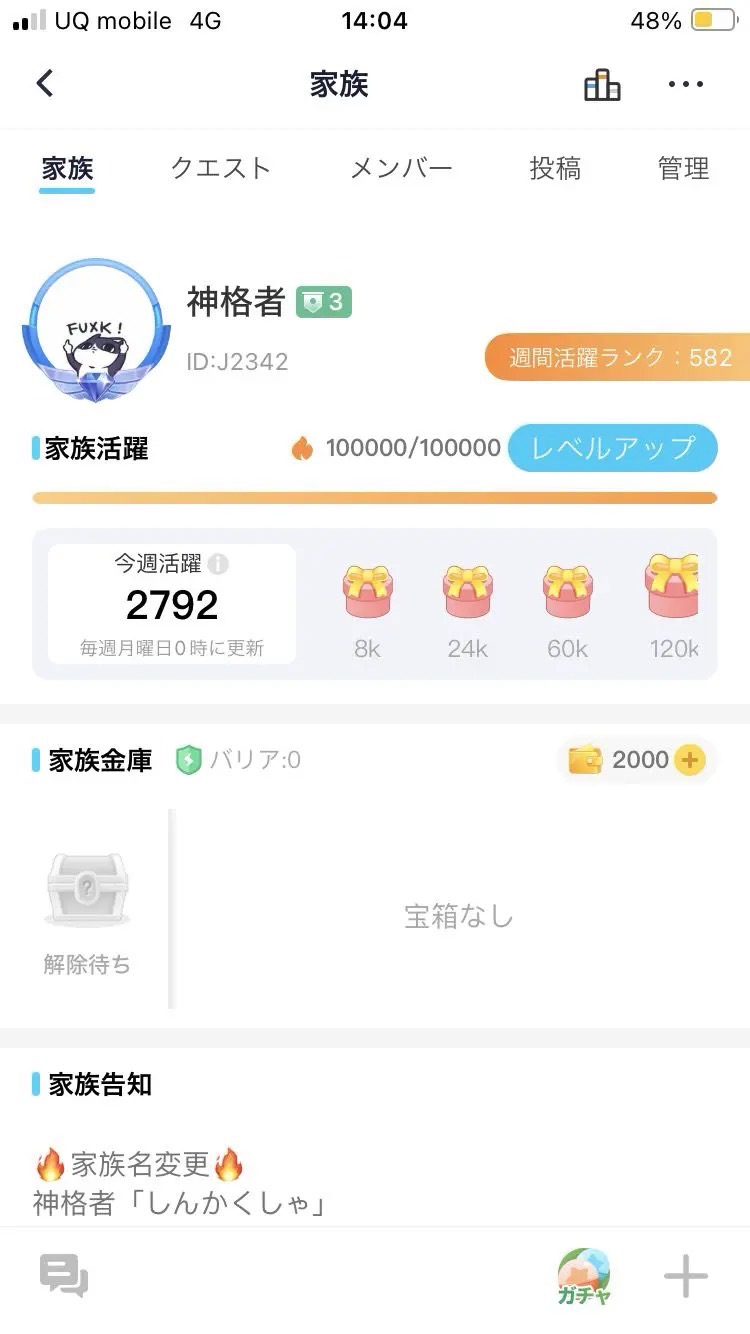Open the three-dot overflow menu

point(686,85)
